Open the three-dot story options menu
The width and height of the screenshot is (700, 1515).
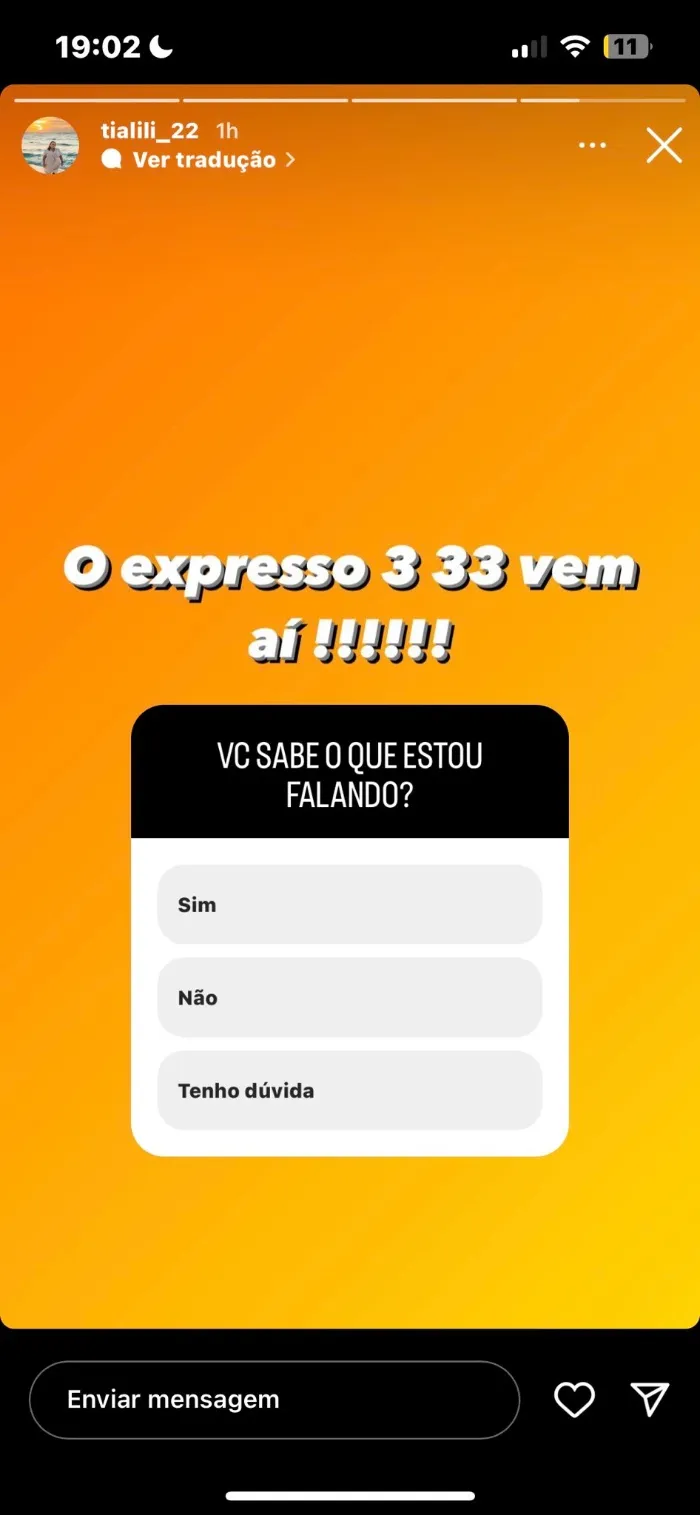point(592,146)
